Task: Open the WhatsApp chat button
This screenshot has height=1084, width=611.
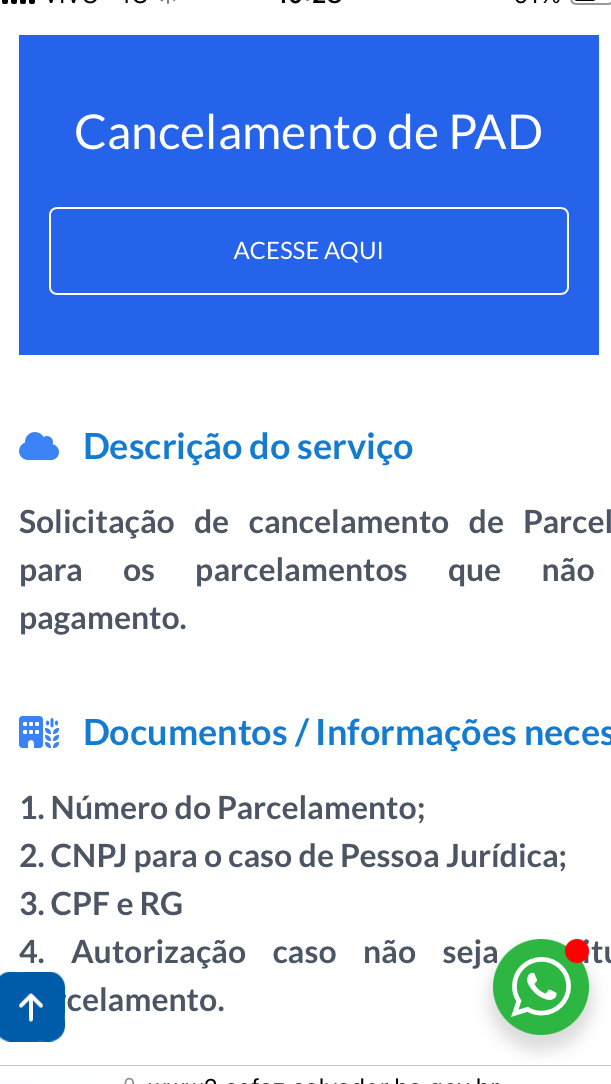Action: point(540,987)
